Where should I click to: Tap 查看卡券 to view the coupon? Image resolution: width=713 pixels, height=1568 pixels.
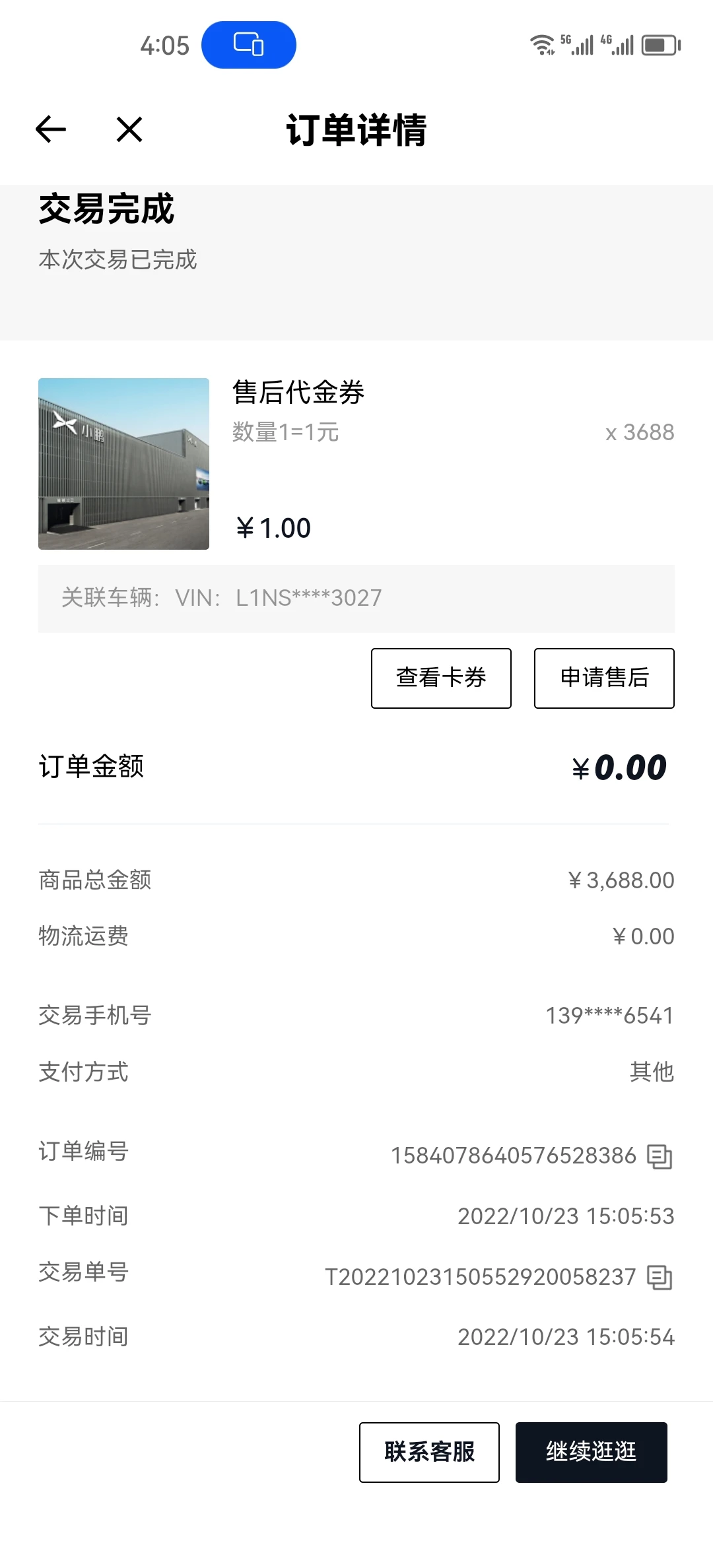441,678
